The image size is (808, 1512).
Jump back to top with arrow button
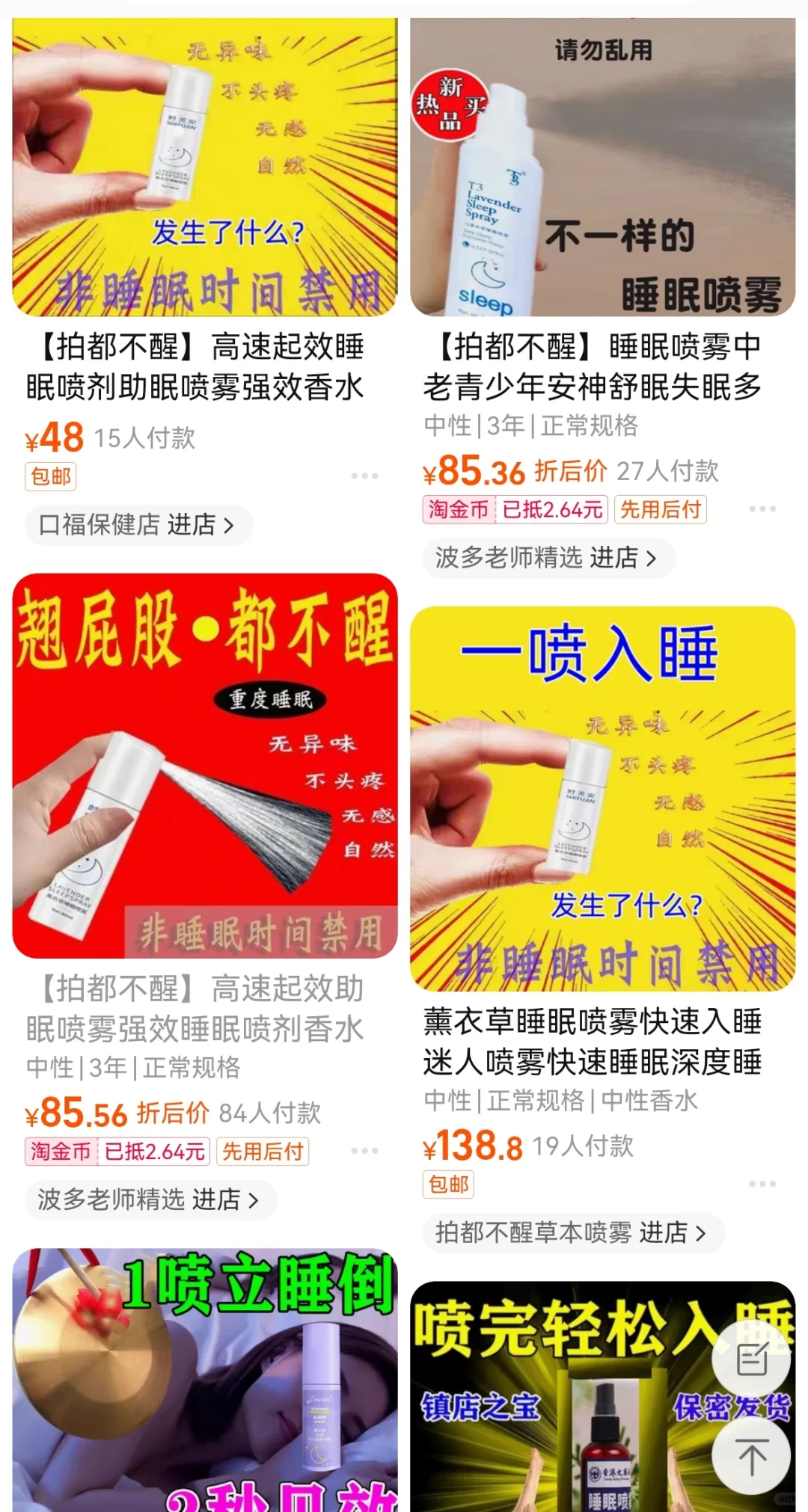751,1455
